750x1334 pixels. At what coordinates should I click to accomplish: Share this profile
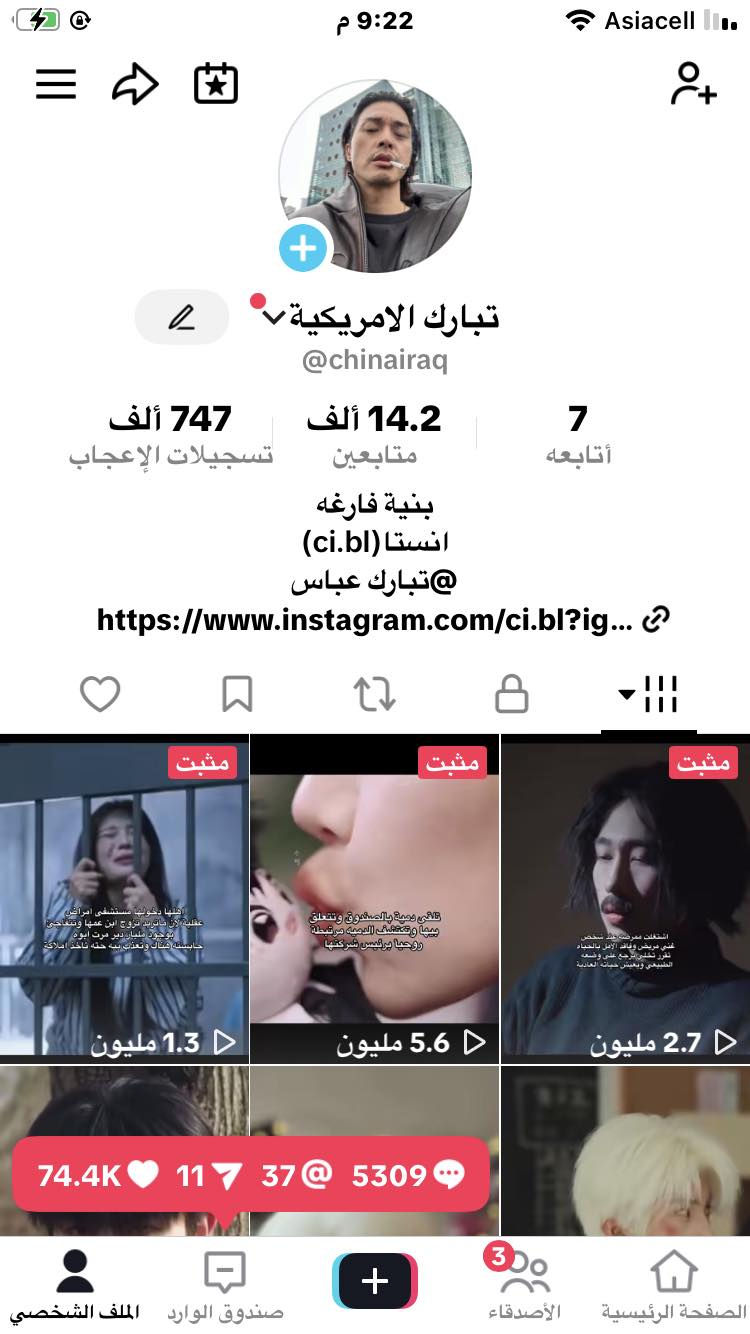tap(135, 84)
